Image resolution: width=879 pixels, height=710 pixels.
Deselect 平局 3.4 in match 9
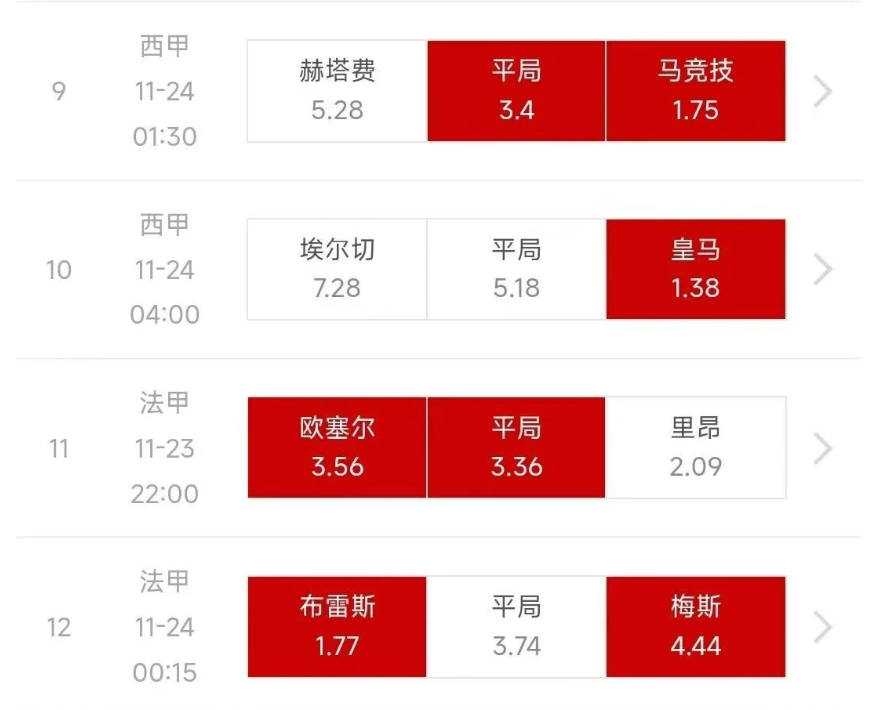pyautogui.click(x=516, y=90)
